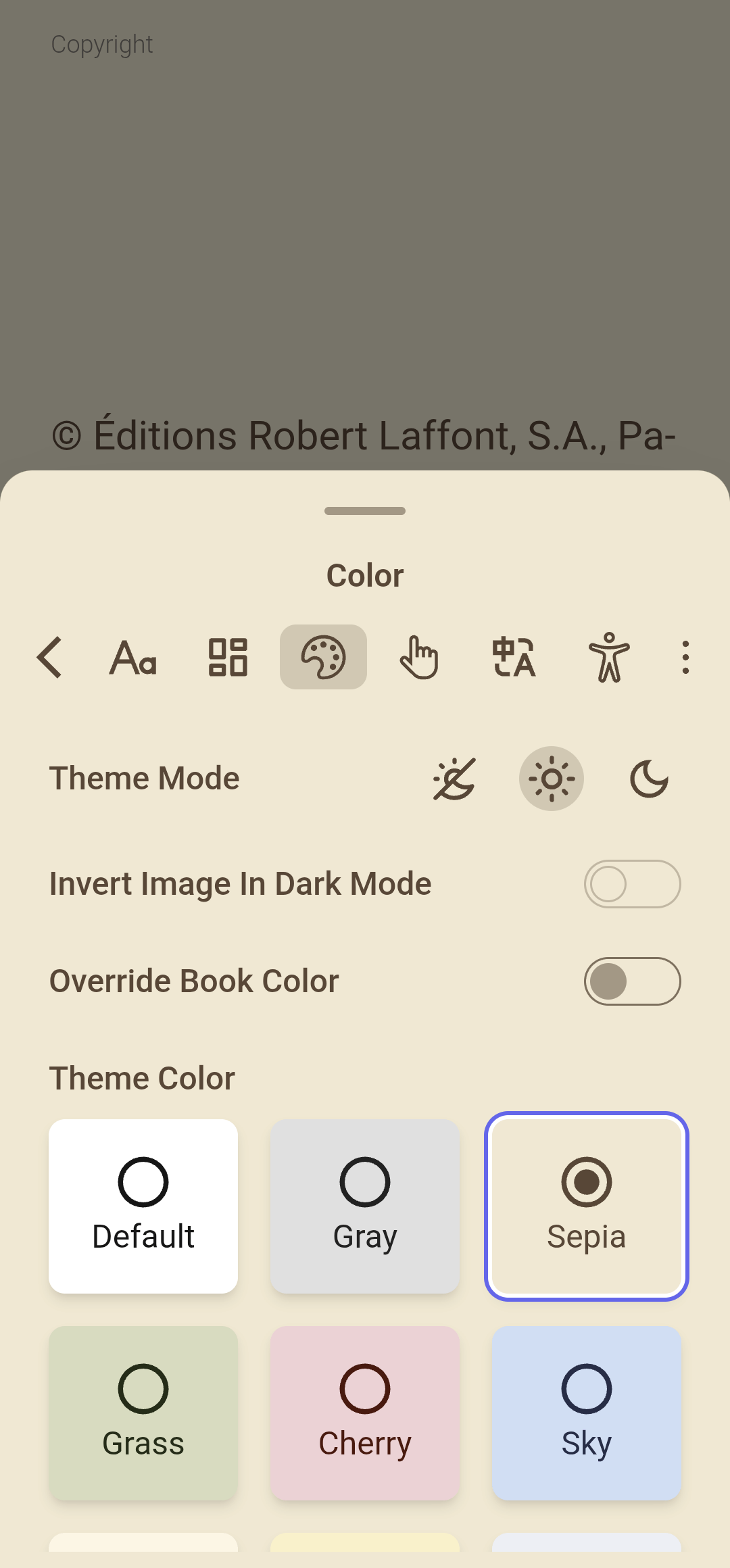Image resolution: width=730 pixels, height=1568 pixels.
Task: Go back from the Color settings panel
Action: pyautogui.click(x=50, y=657)
